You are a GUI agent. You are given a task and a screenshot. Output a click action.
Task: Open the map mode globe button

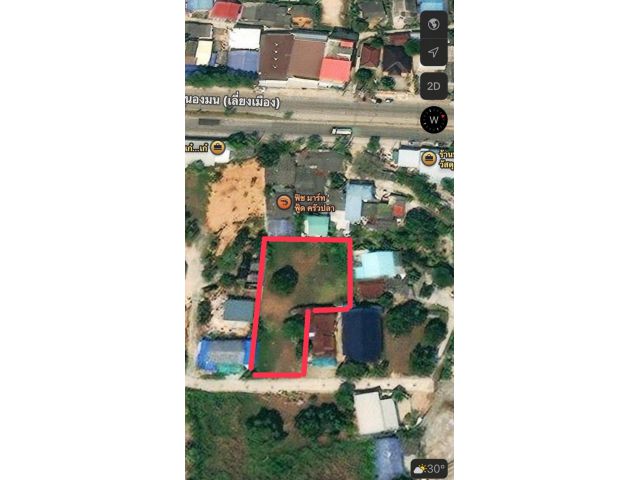coord(433,22)
